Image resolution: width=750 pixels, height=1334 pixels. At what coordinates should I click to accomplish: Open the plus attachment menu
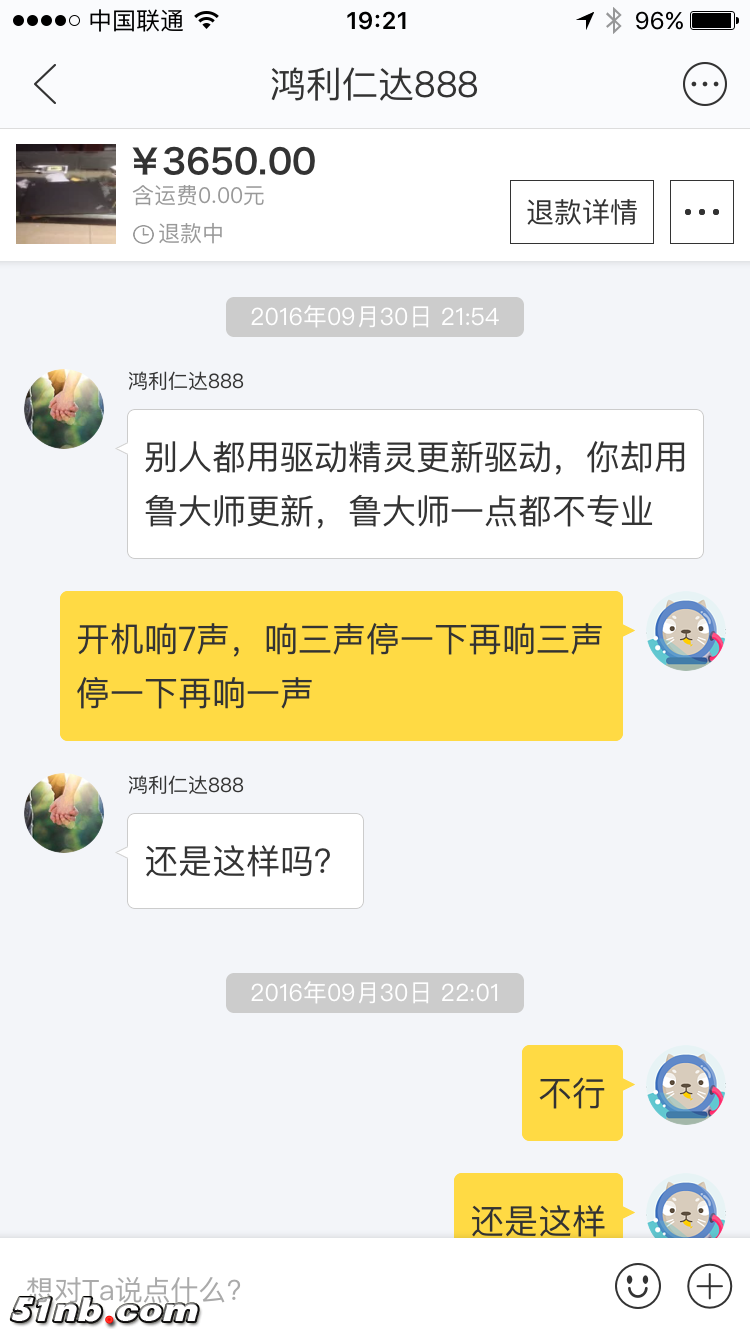click(710, 1285)
